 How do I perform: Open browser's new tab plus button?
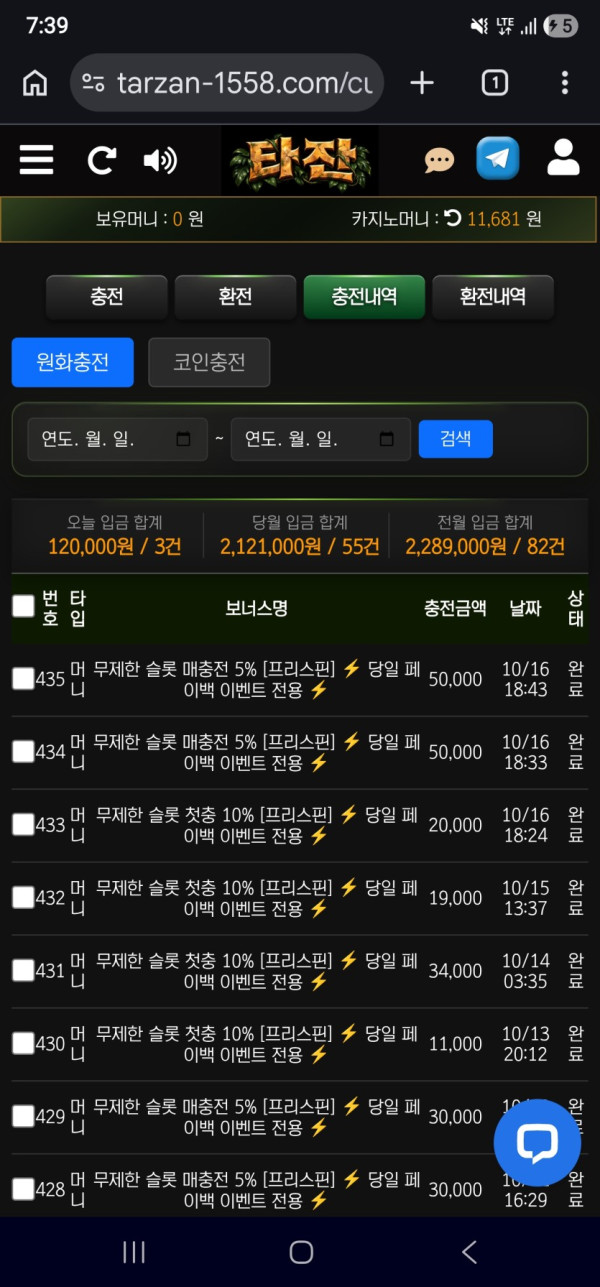coord(422,83)
